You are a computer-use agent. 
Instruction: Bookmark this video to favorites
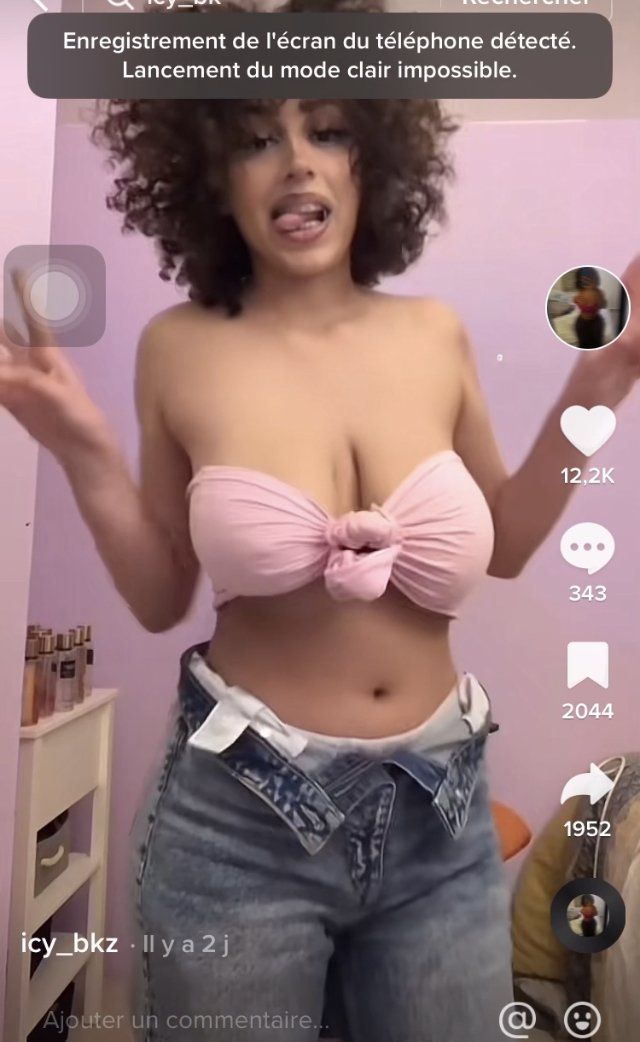pyautogui.click(x=587, y=666)
